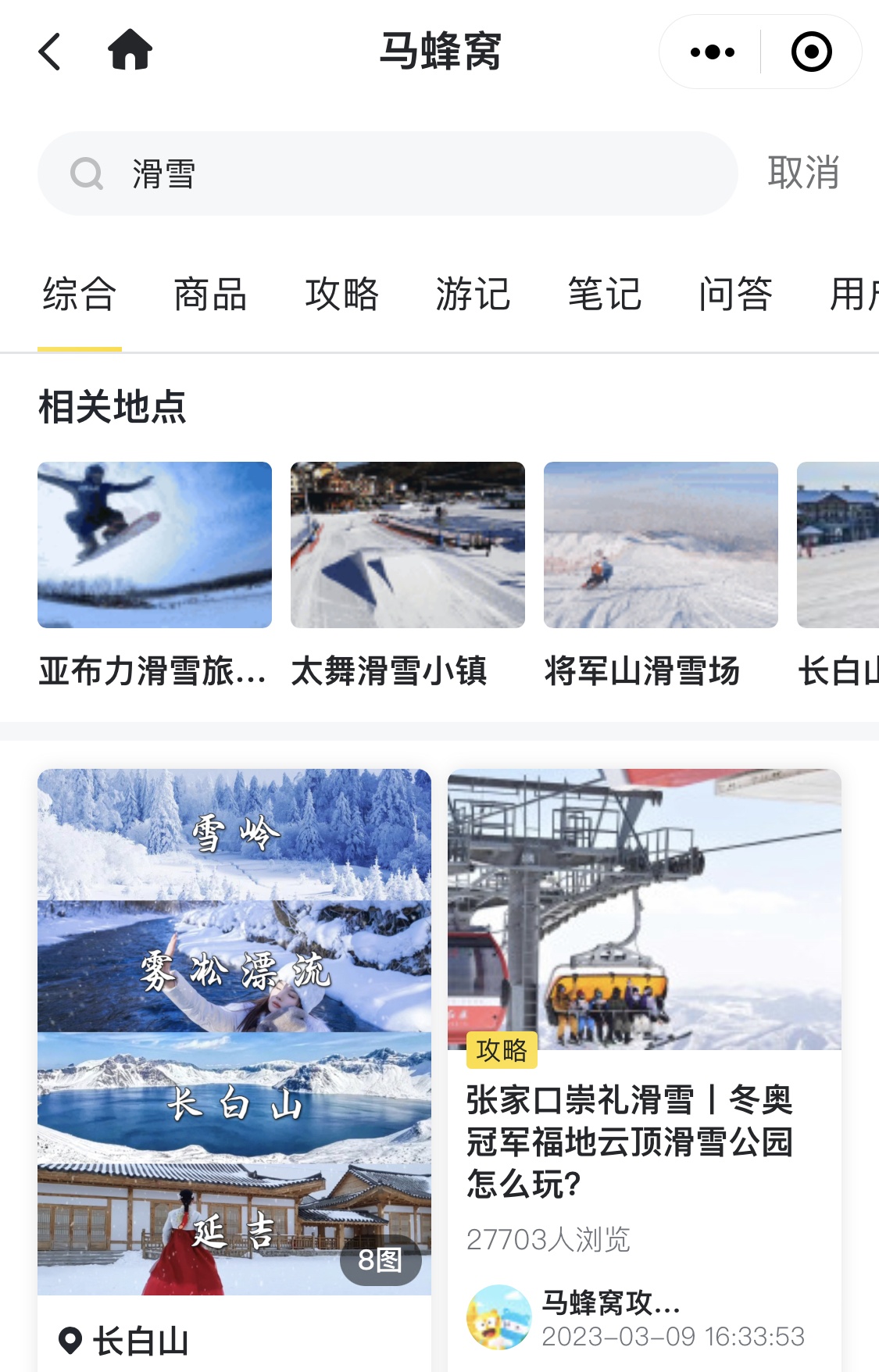The image size is (879, 1372).
Task: Tap the search field containing 滑雪
Action: [387, 173]
